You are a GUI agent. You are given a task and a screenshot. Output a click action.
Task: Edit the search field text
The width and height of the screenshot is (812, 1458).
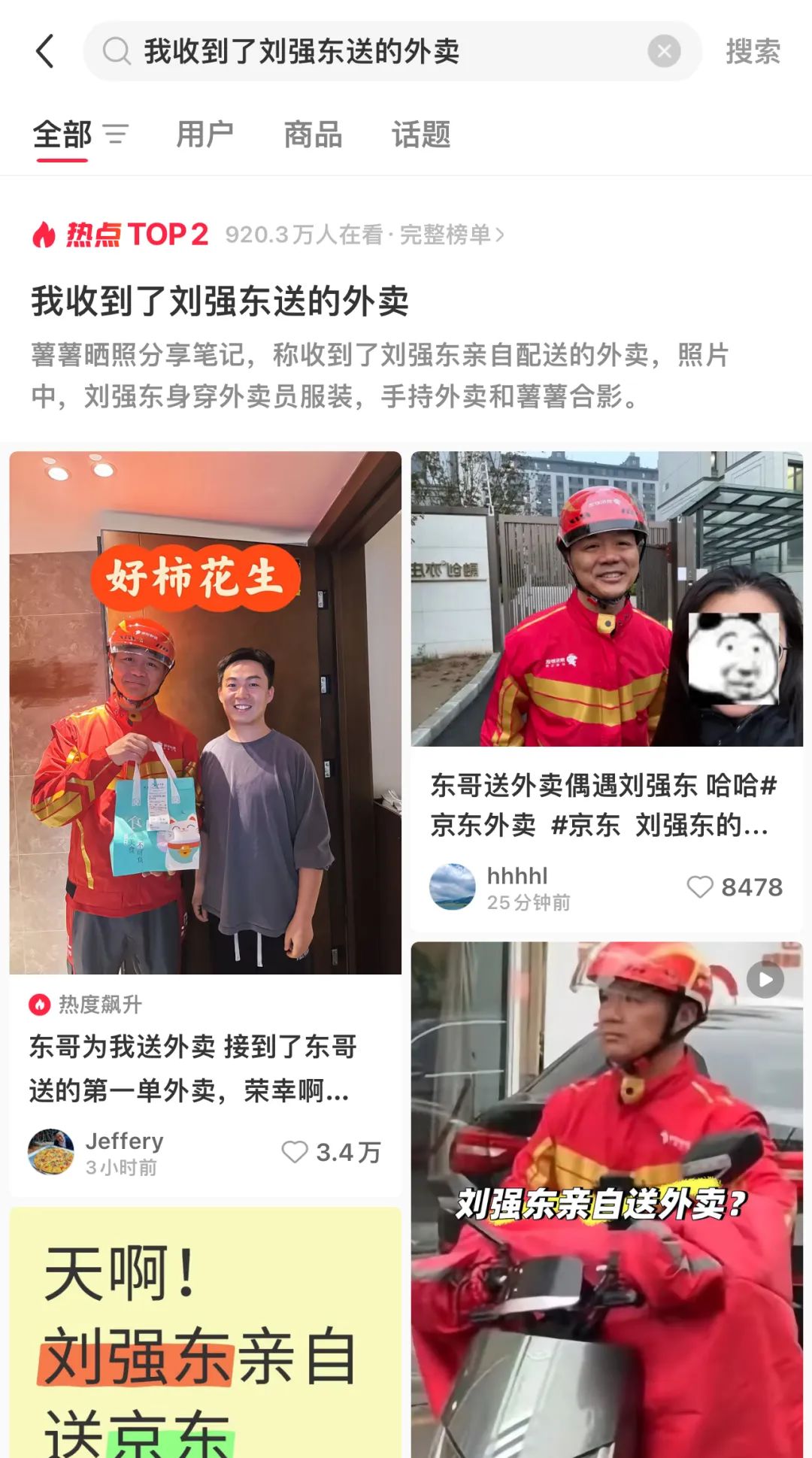tap(376, 51)
